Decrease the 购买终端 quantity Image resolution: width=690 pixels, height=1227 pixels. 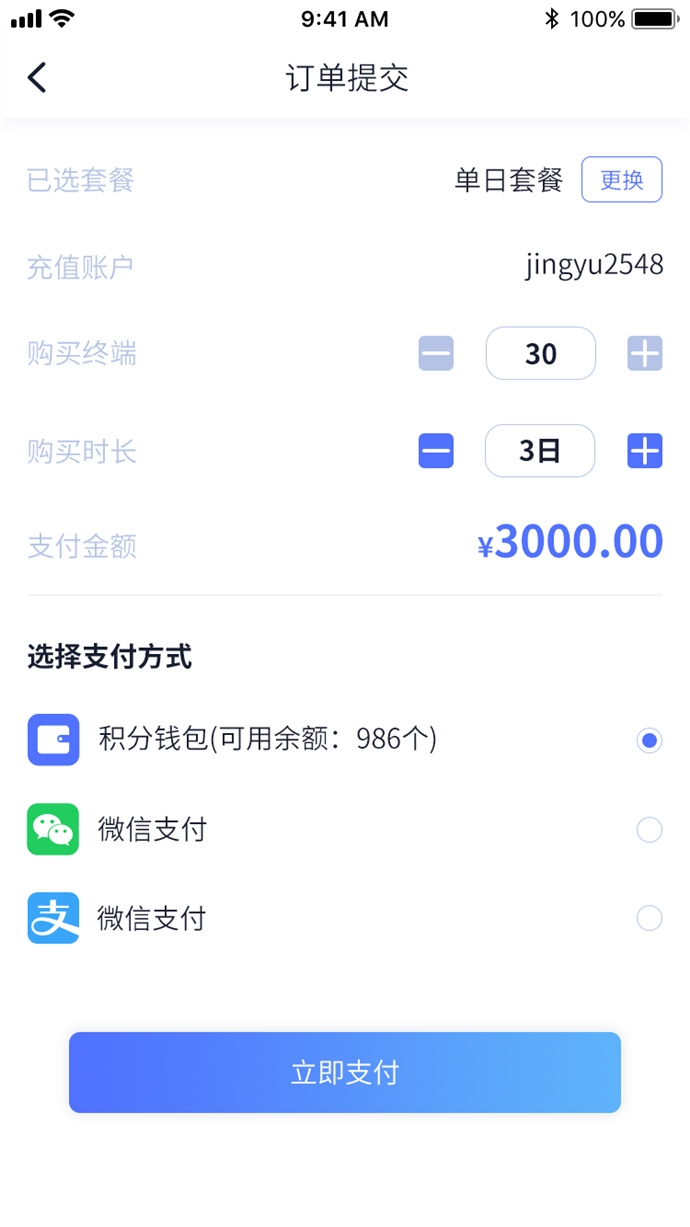coord(436,354)
